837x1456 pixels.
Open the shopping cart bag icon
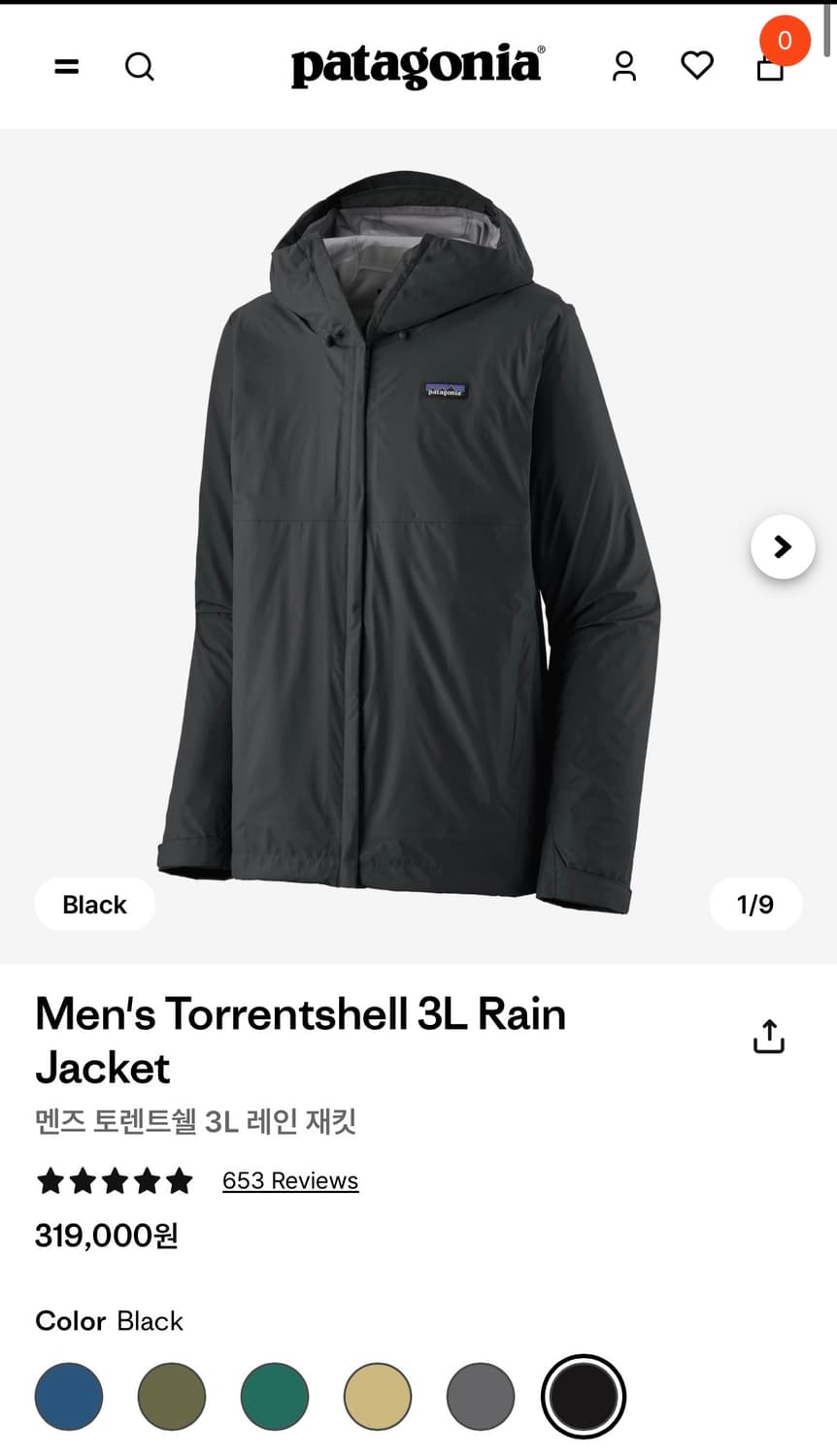point(769,68)
